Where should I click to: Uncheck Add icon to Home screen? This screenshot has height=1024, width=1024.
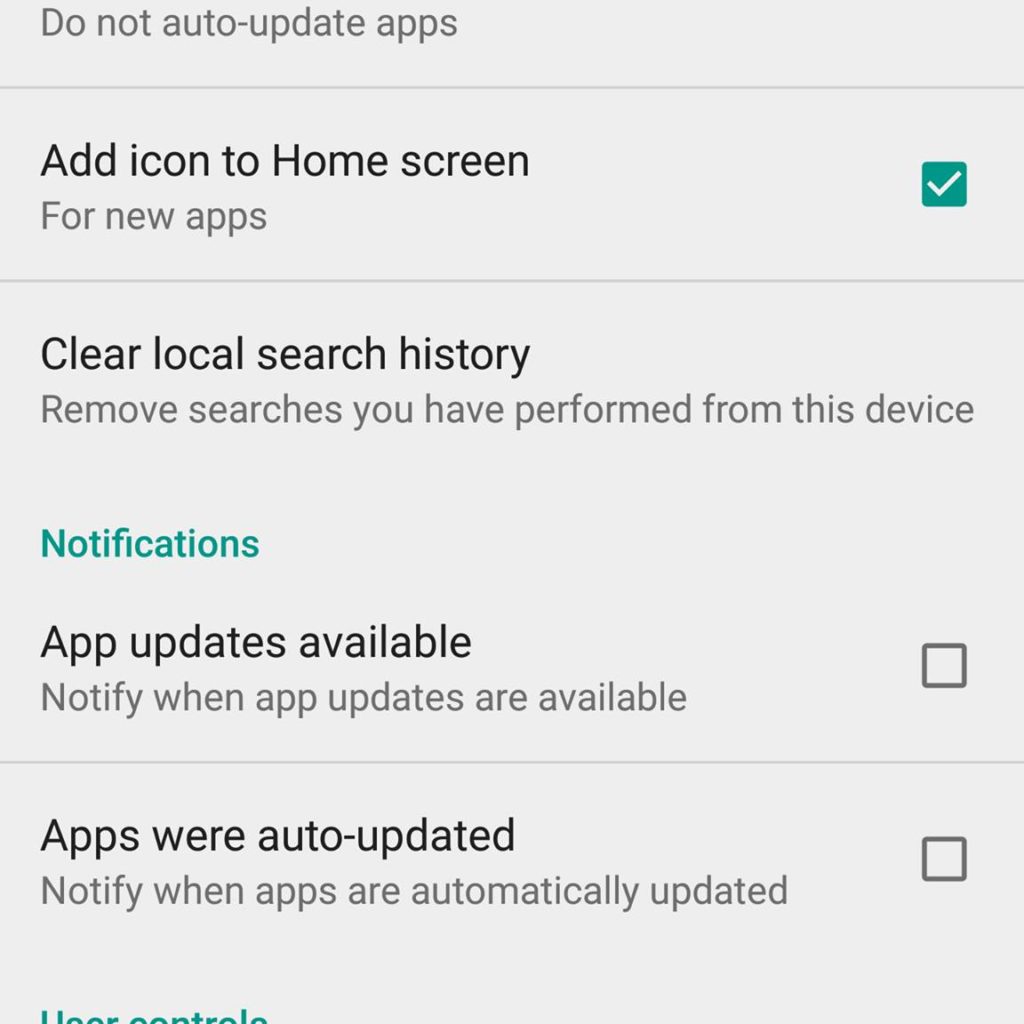[x=943, y=185]
